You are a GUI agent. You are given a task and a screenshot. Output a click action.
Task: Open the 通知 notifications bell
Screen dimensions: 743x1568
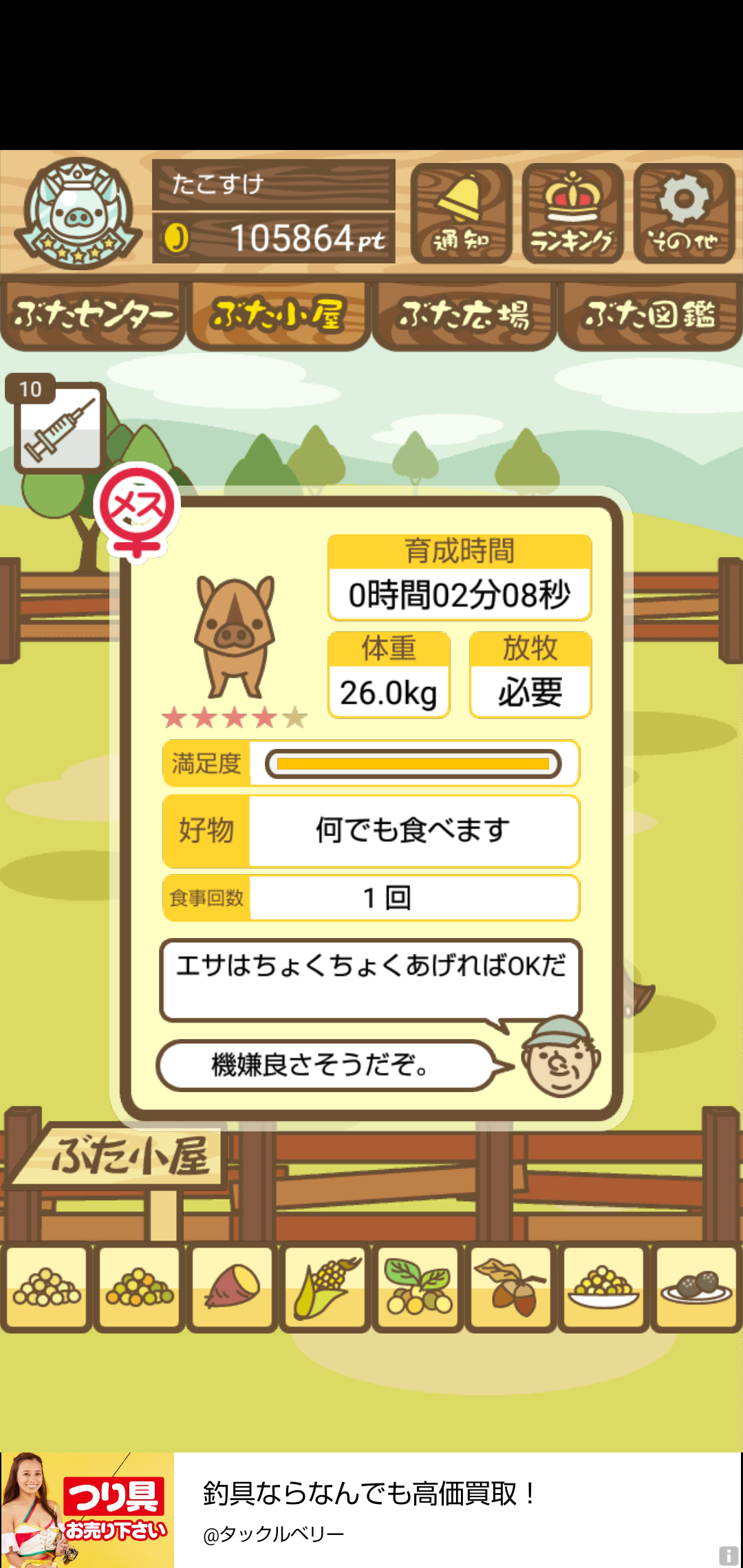coord(461,213)
